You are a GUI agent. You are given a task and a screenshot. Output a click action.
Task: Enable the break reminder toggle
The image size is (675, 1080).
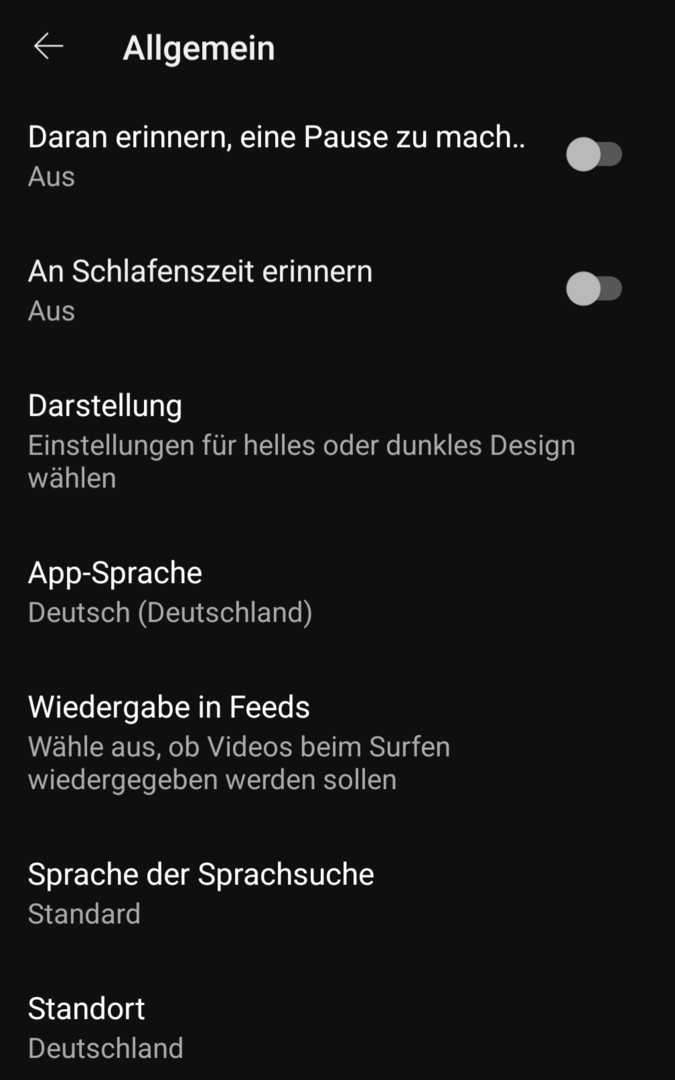pyautogui.click(x=594, y=155)
